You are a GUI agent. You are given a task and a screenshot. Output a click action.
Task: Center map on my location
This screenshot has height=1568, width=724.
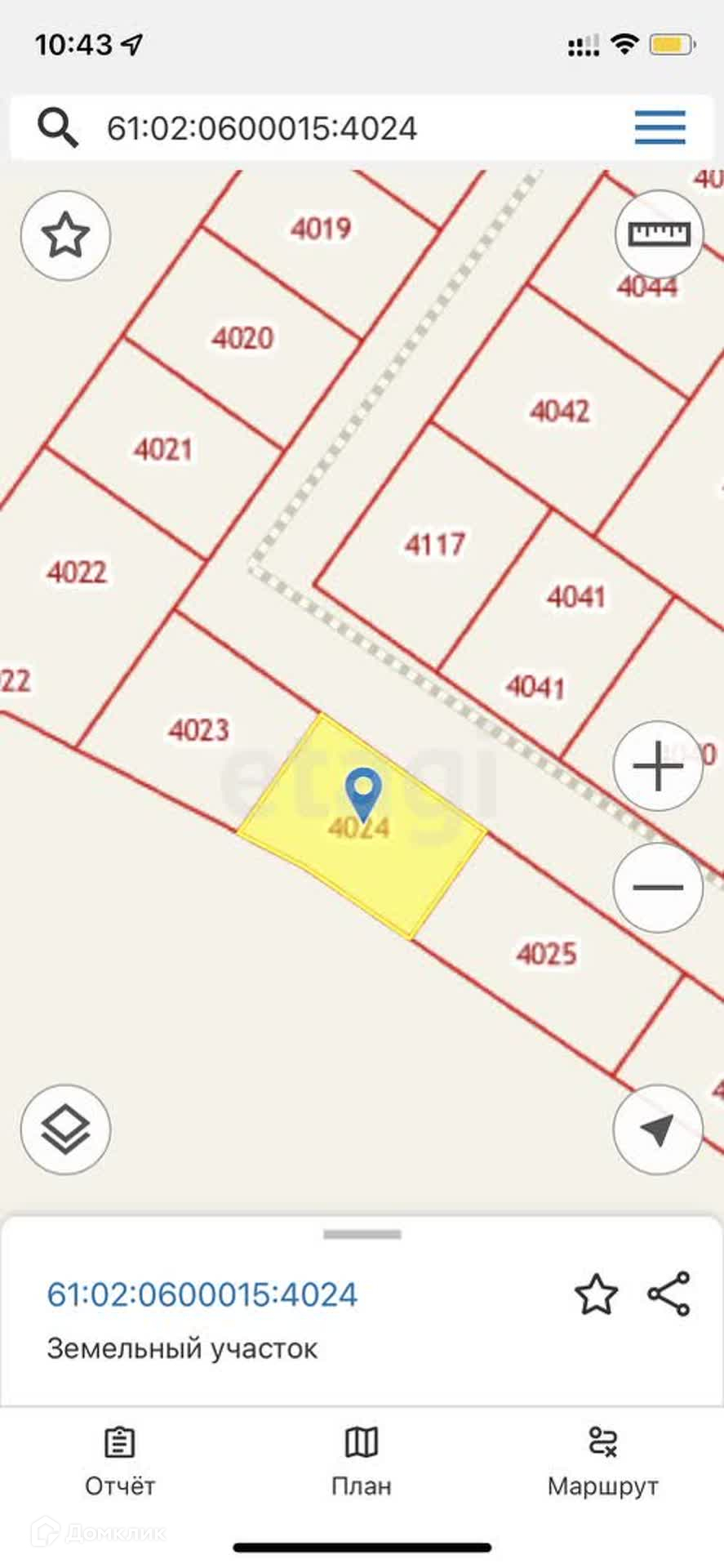(x=658, y=1129)
